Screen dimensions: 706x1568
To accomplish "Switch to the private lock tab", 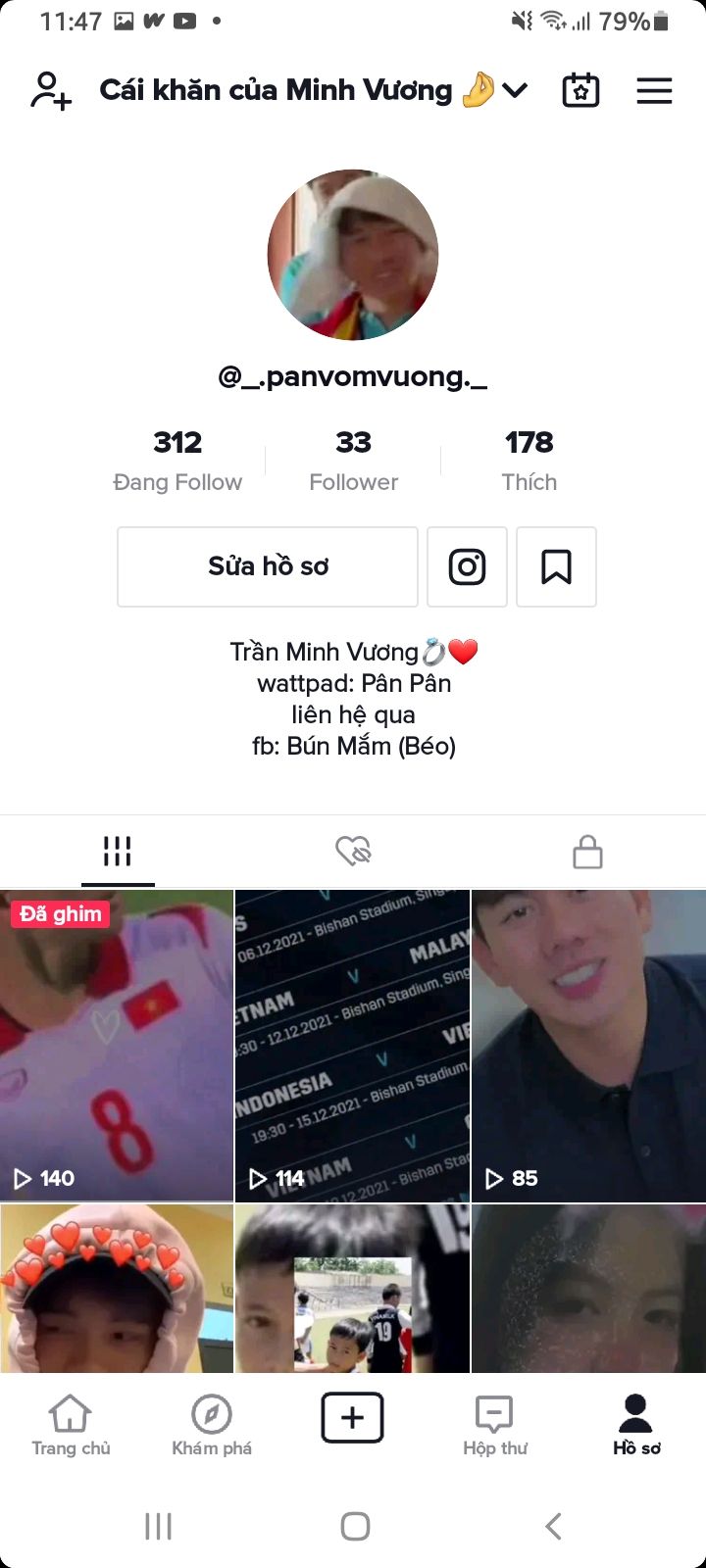I will pos(587,851).
